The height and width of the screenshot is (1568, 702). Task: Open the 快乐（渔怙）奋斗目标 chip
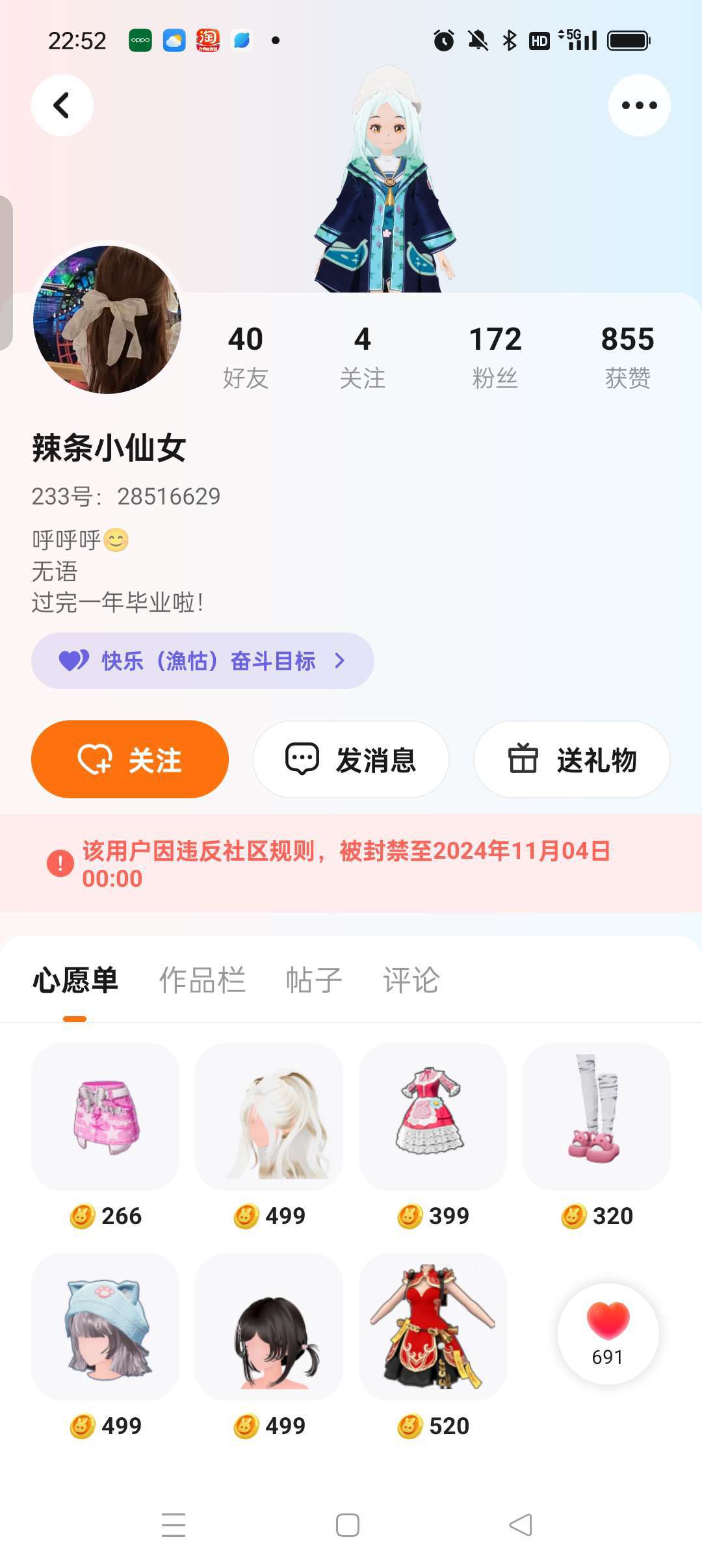202,660
